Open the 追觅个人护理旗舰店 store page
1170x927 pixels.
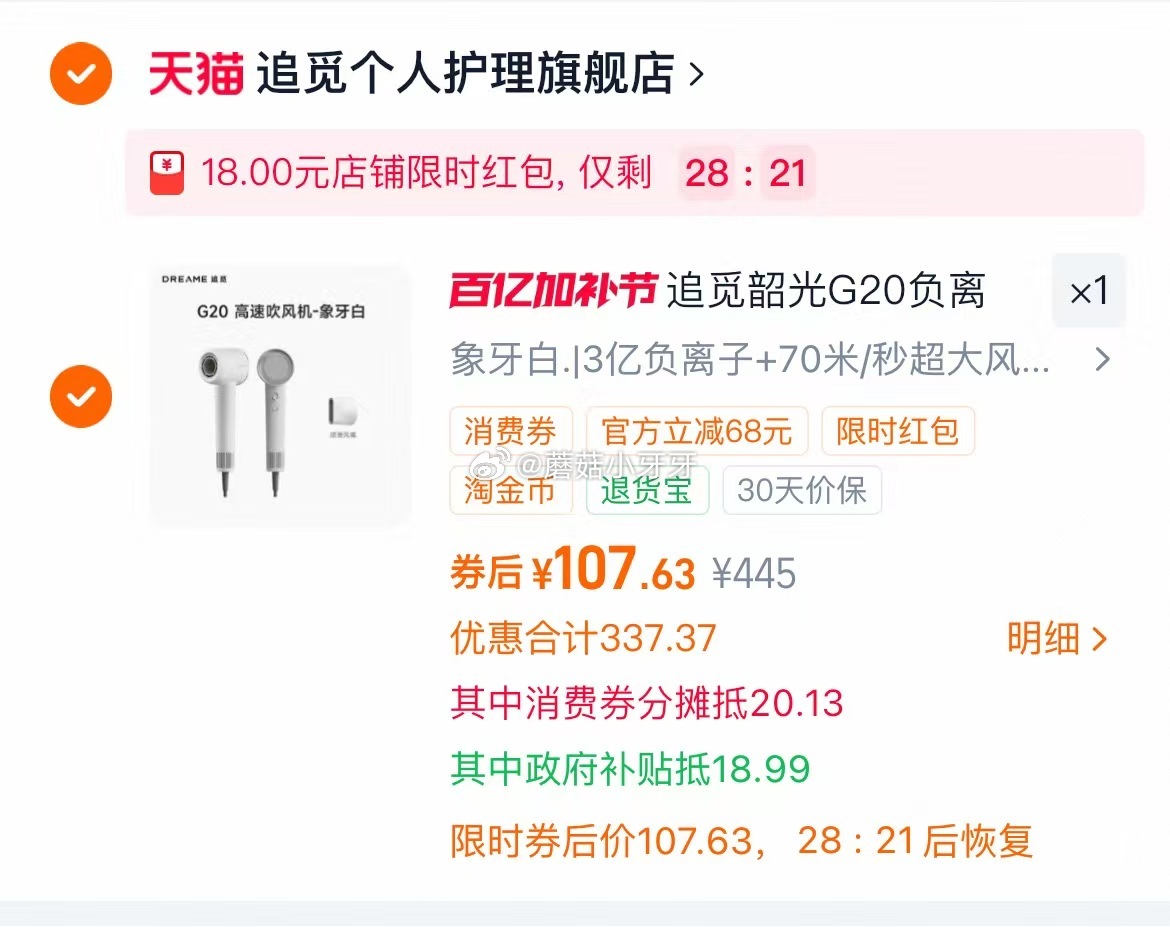[465, 75]
